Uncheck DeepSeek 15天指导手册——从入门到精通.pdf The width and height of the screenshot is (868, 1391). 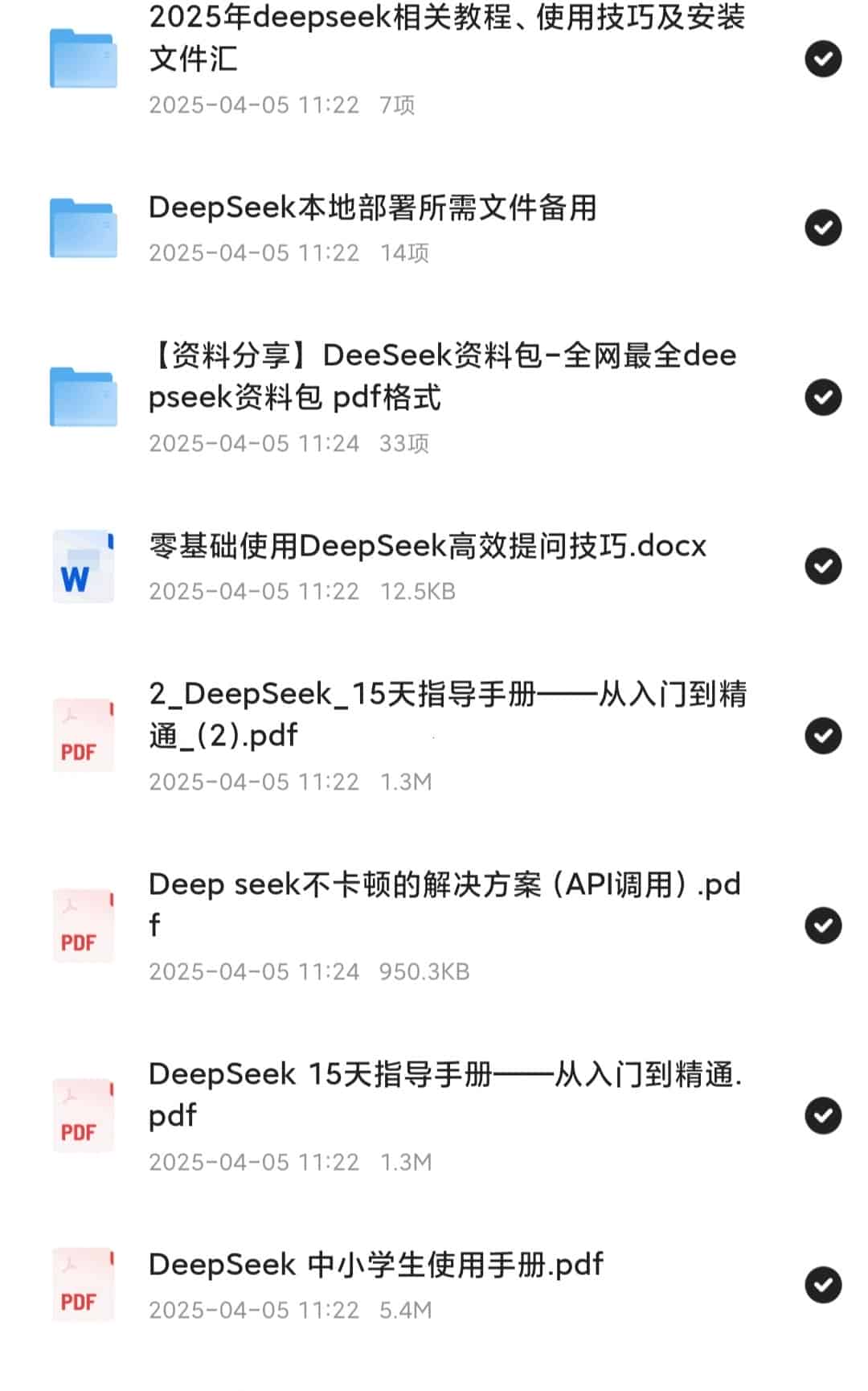pyautogui.click(x=823, y=1115)
